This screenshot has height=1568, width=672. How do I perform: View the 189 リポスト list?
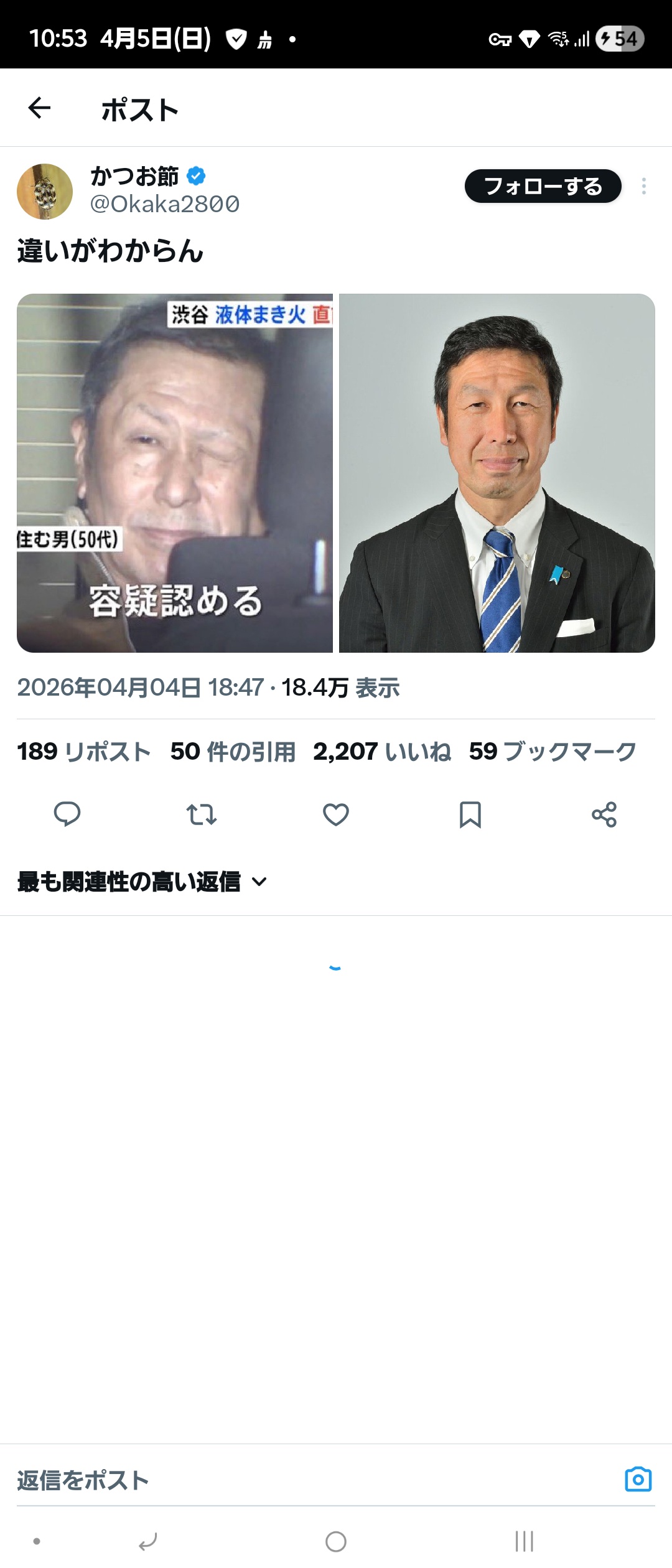(x=84, y=752)
